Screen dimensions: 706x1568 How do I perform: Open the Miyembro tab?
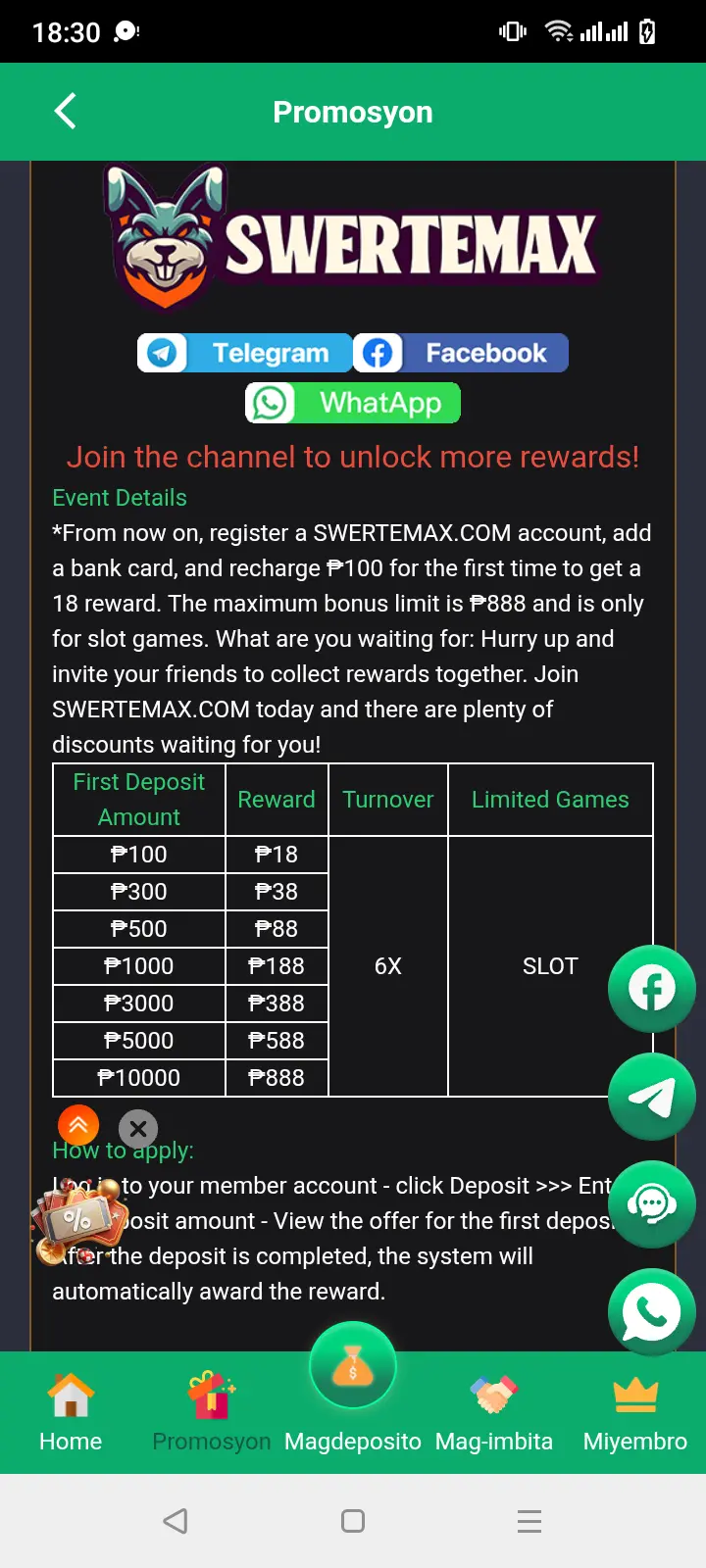click(x=635, y=1412)
